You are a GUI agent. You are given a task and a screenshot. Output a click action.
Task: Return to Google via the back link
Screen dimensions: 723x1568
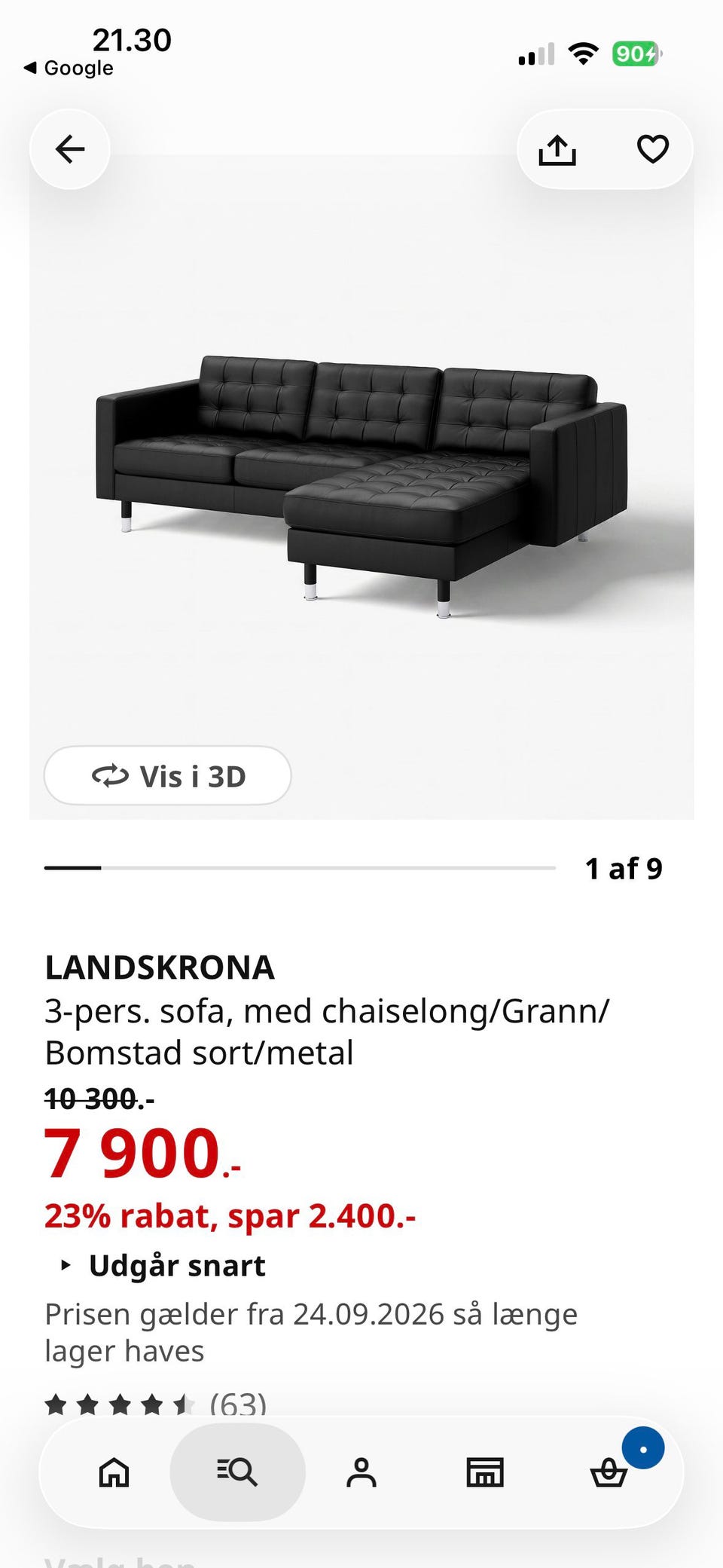69,68
